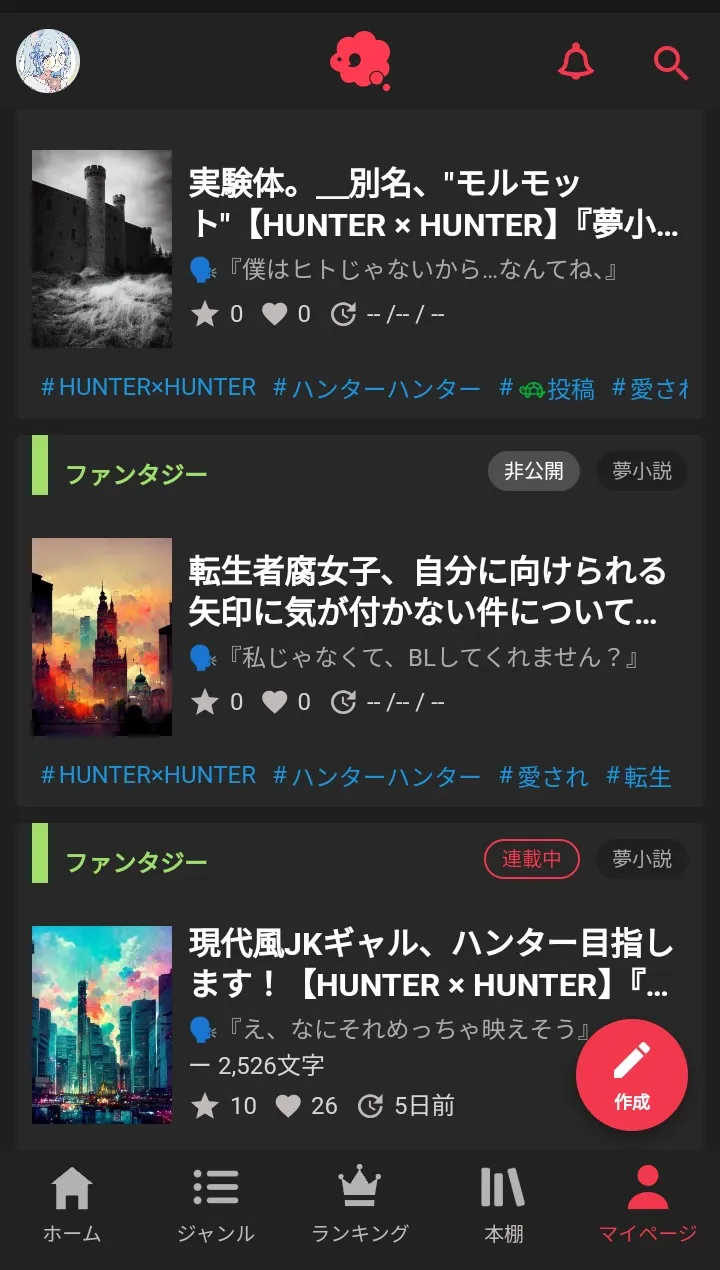Screen dimensions: 720x1270
Task: Switch to the マイページ tab
Action: pos(647,1205)
